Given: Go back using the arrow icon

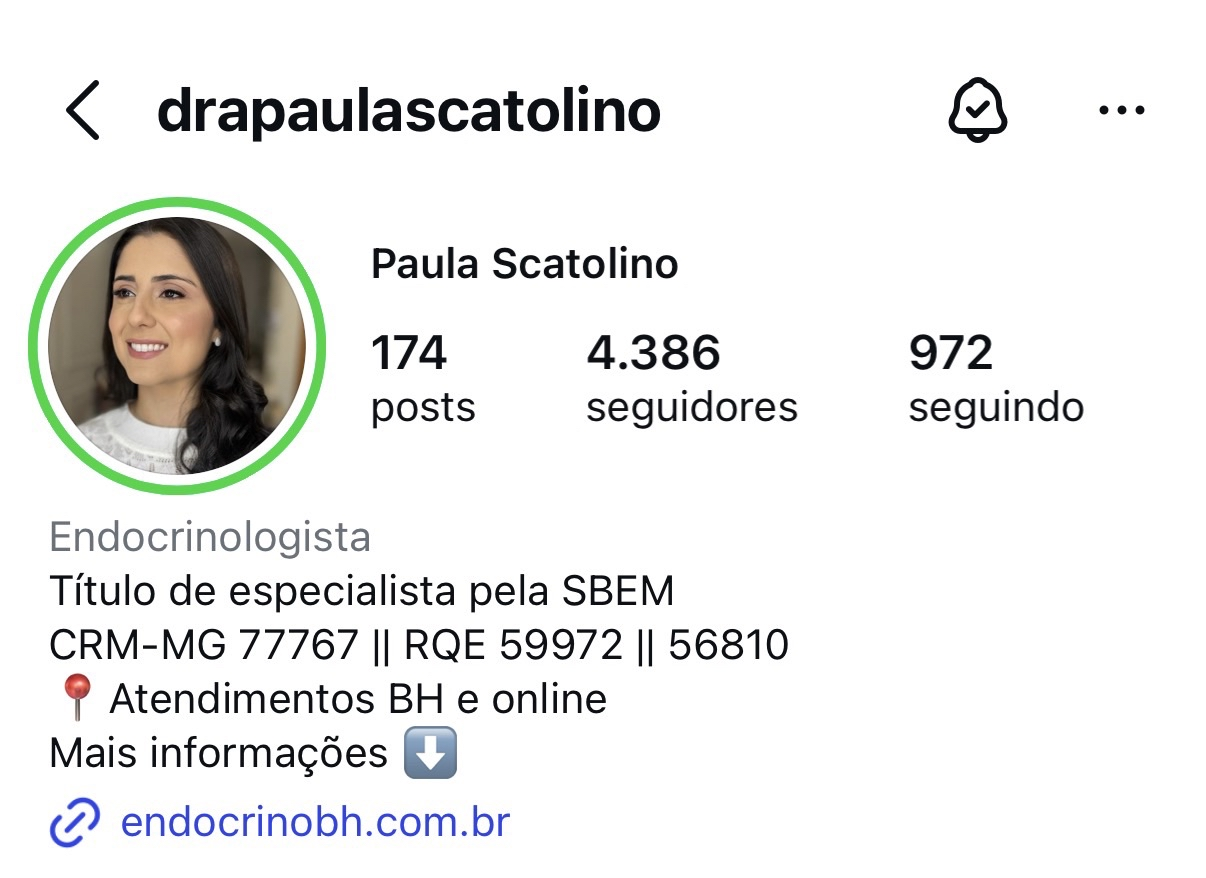Looking at the screenshot, I should click(x=83, y=110).
